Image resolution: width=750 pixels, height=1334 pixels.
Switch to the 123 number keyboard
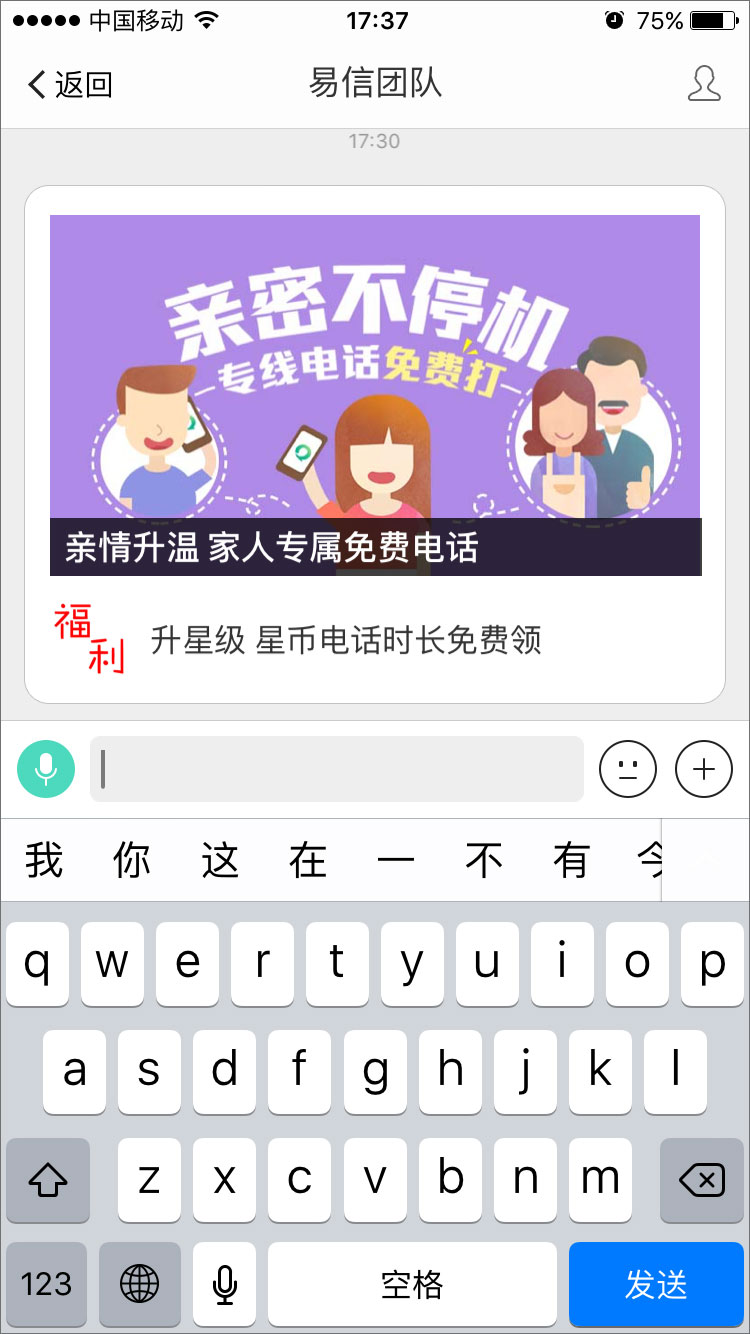[x=46, y=1284]
